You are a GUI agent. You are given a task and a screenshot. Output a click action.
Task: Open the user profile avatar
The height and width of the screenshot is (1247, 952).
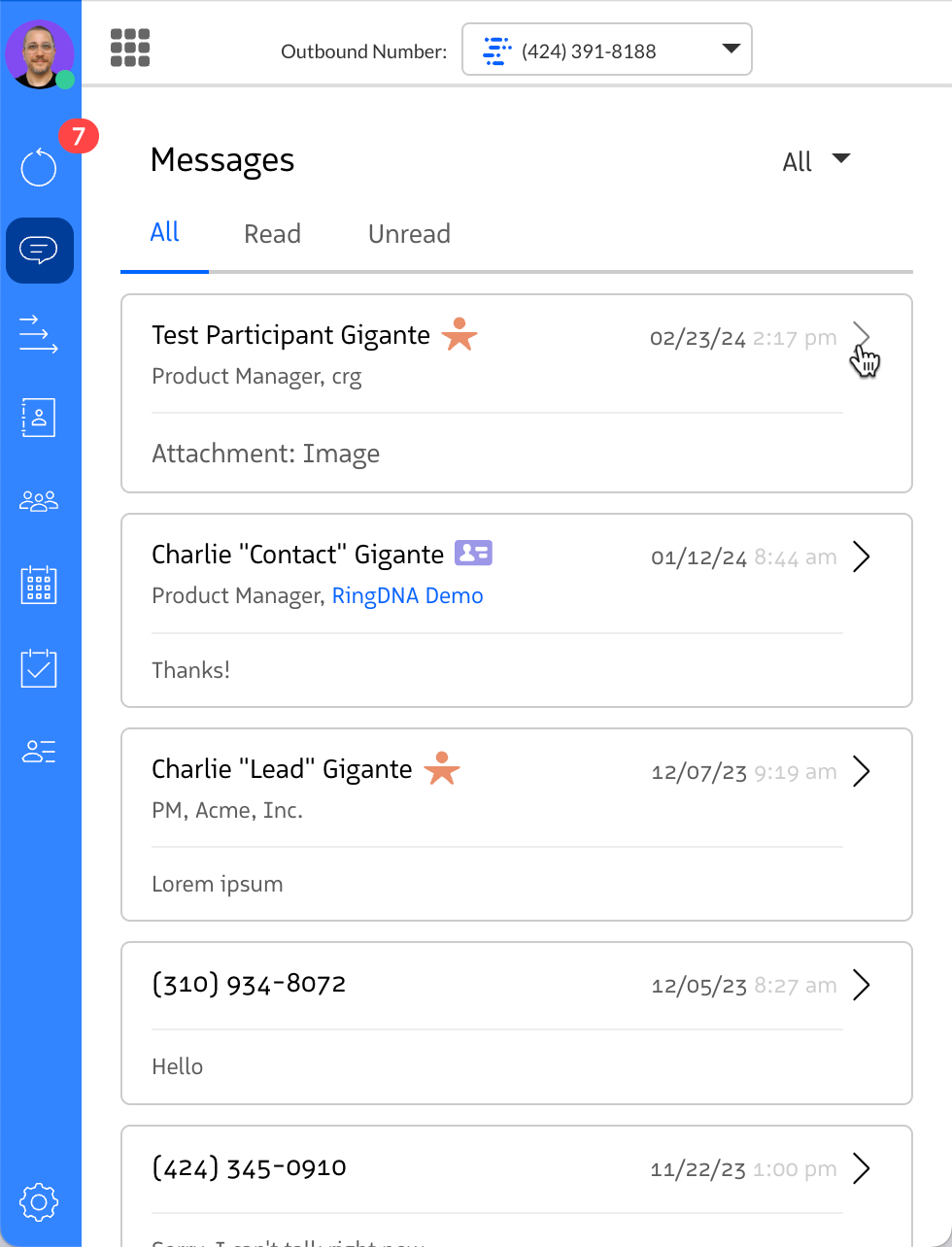pyautogui.click(x=40, y=54)
